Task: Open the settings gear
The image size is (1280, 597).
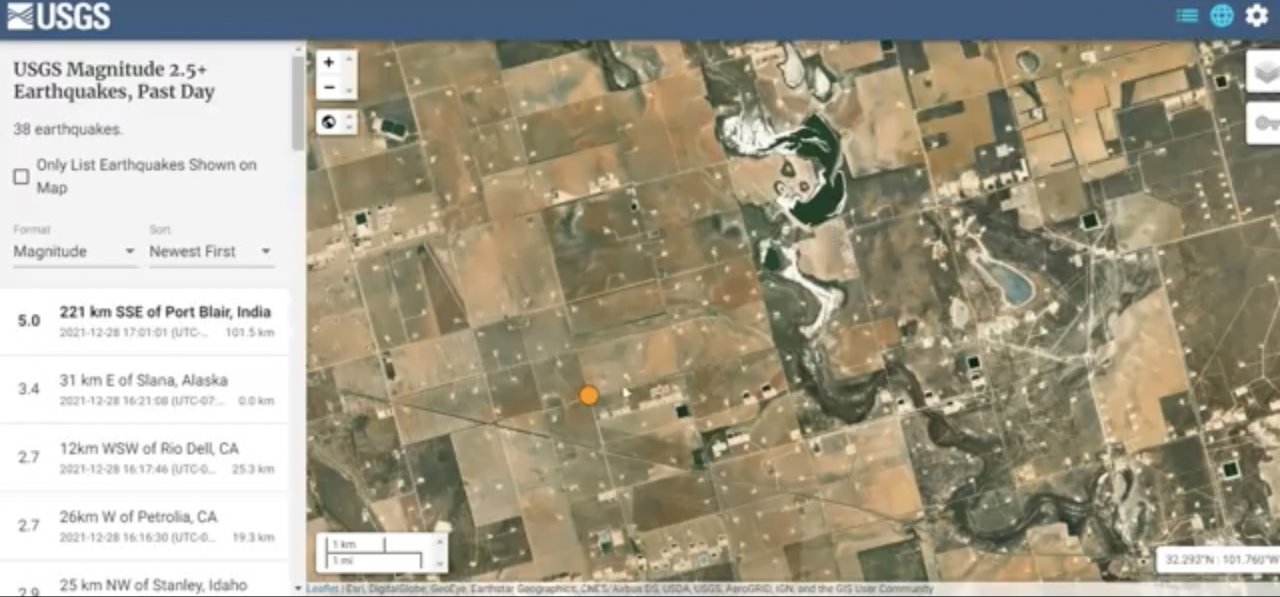Action: (1257, 15)
